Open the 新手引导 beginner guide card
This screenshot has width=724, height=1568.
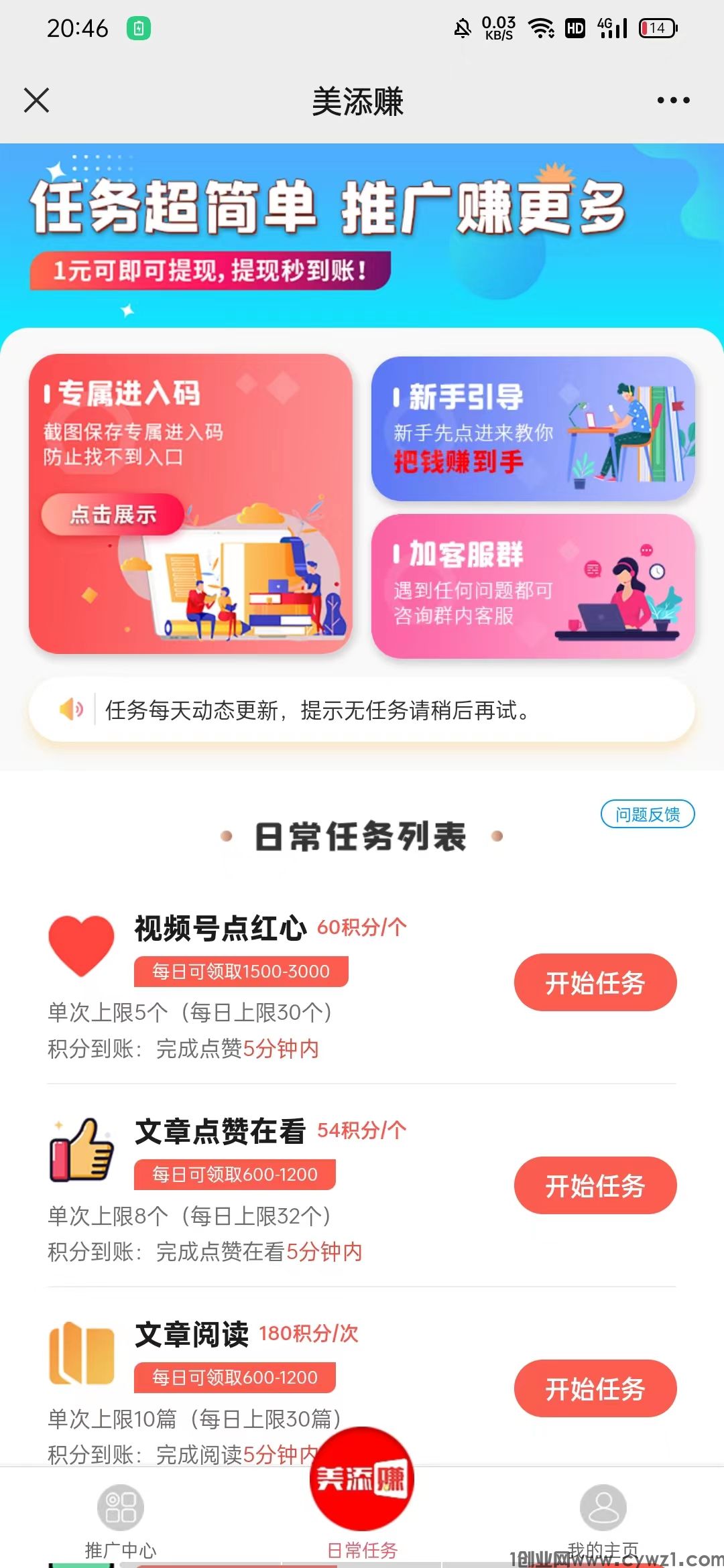pos(530,429)
